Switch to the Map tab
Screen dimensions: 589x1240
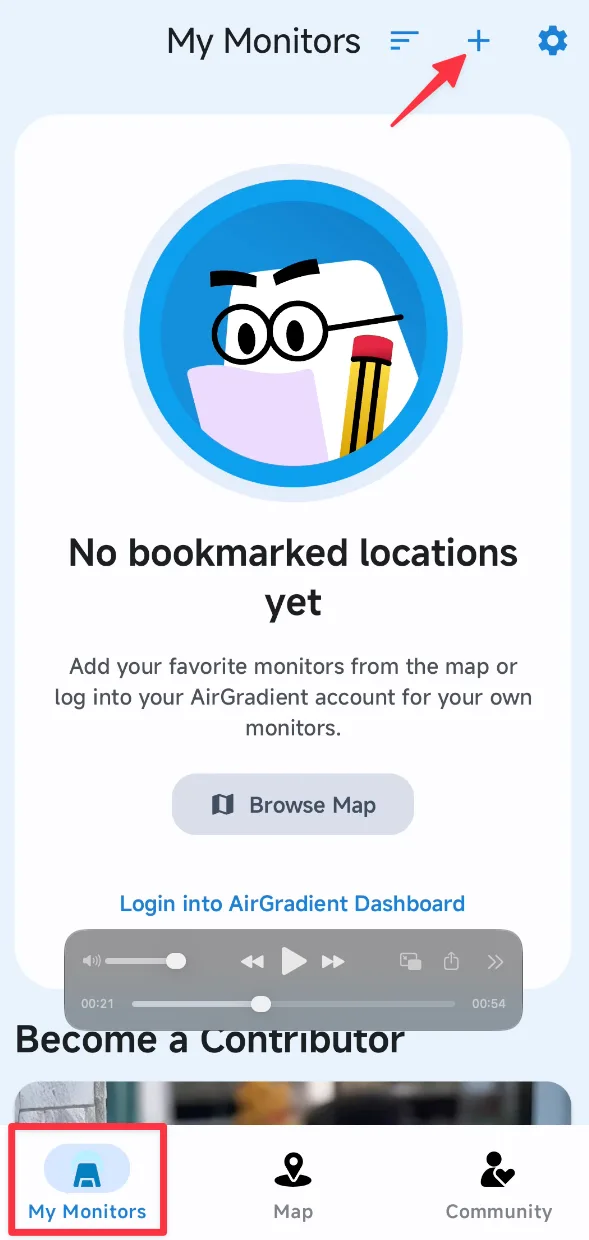(x=293, y=1186)
